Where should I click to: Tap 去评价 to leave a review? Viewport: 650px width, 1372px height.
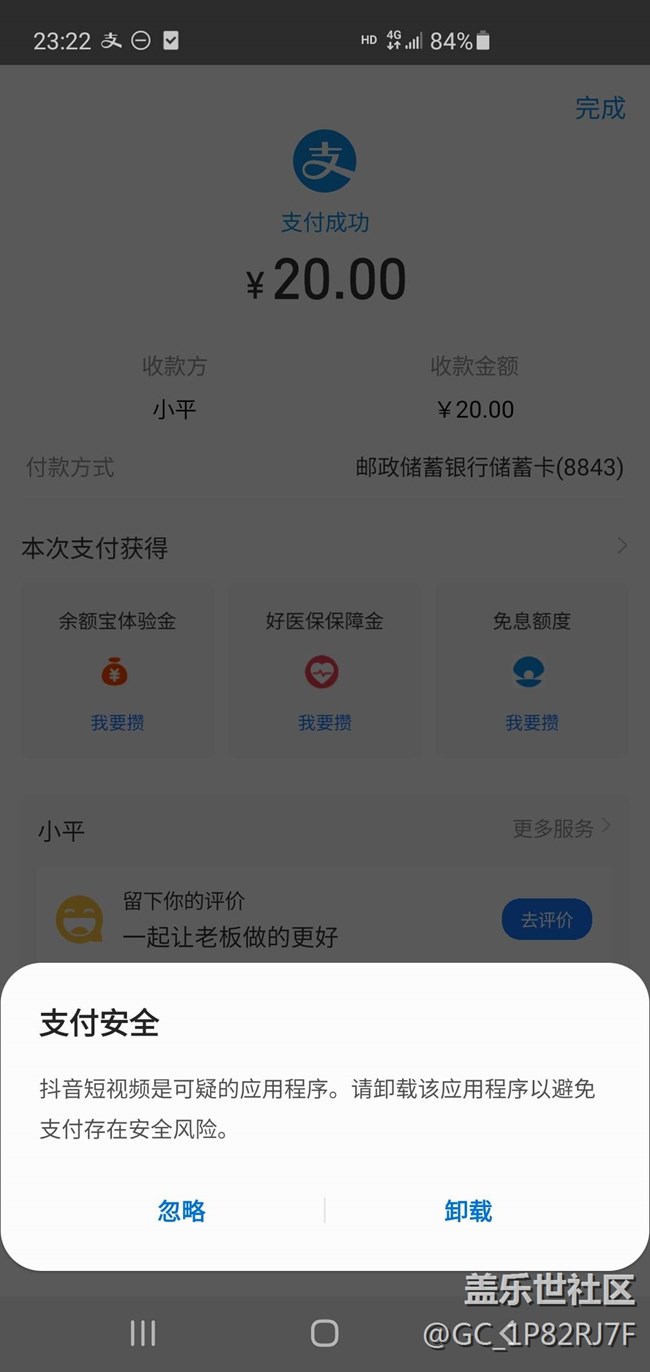546,919
